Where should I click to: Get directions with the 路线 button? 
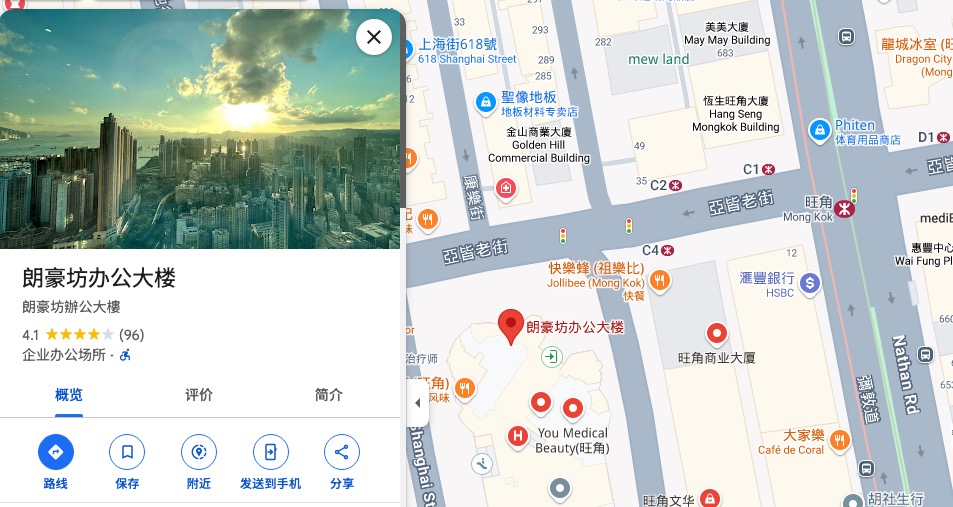tap(56, 453)
